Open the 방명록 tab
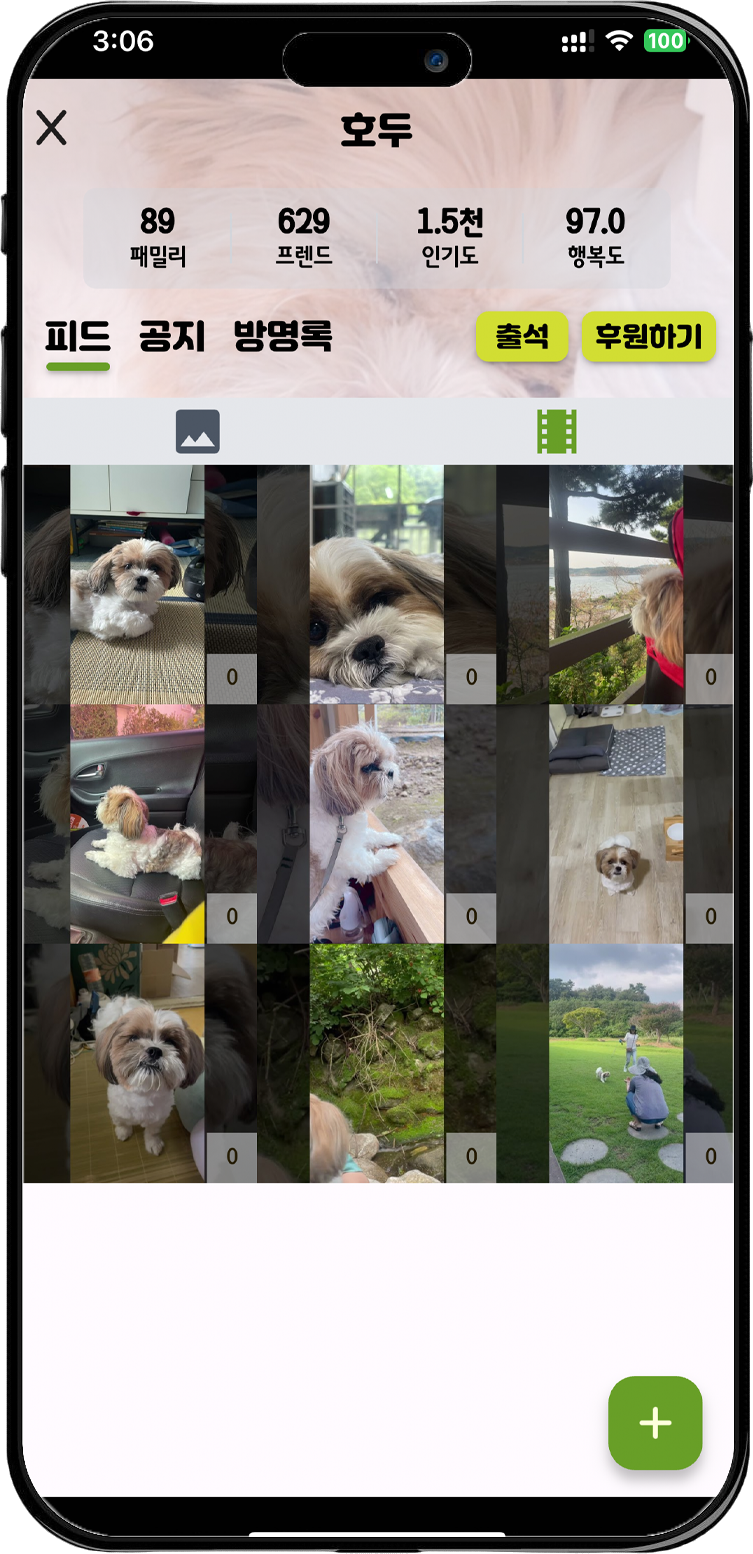753x1554 pixels. pos(283,337)
